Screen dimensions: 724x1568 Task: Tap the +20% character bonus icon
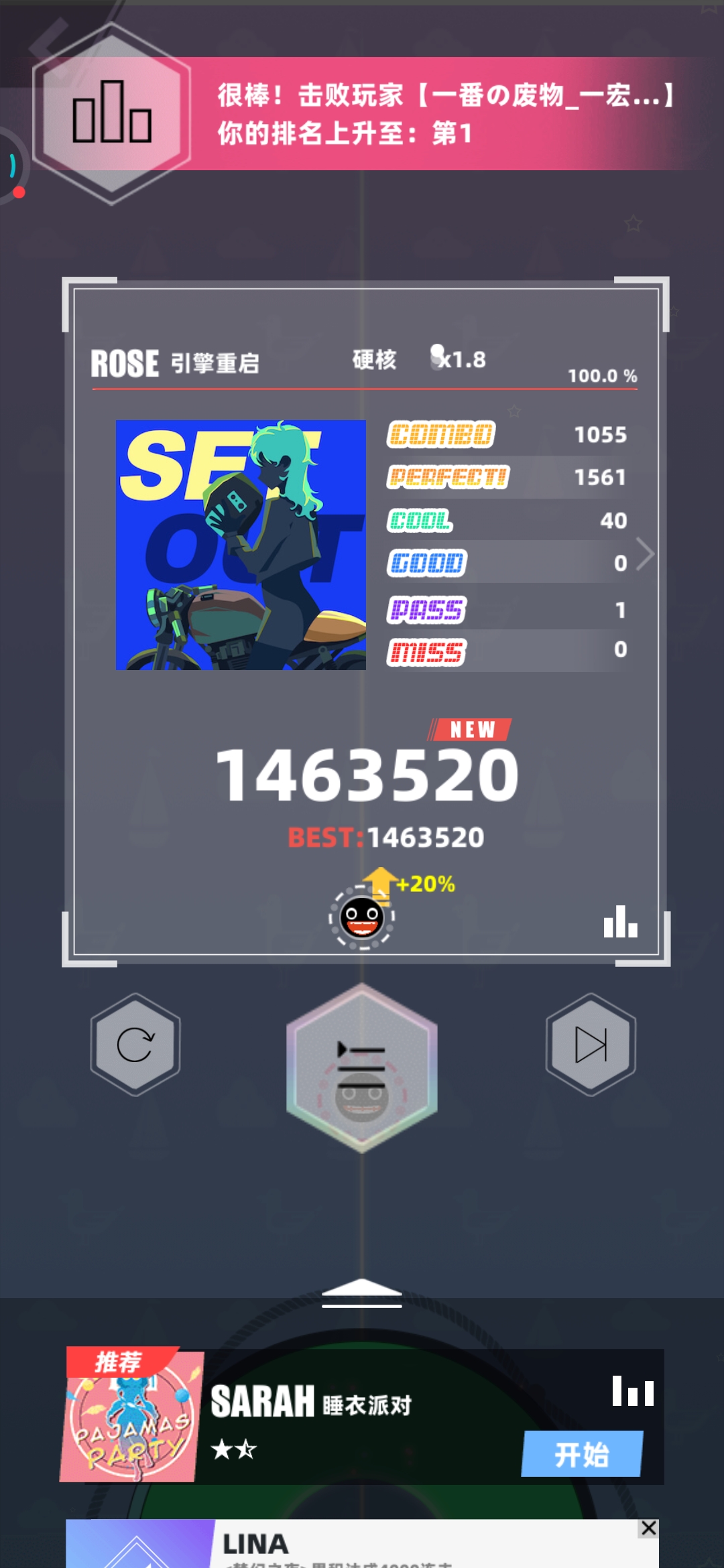click(x=362, y=917)
